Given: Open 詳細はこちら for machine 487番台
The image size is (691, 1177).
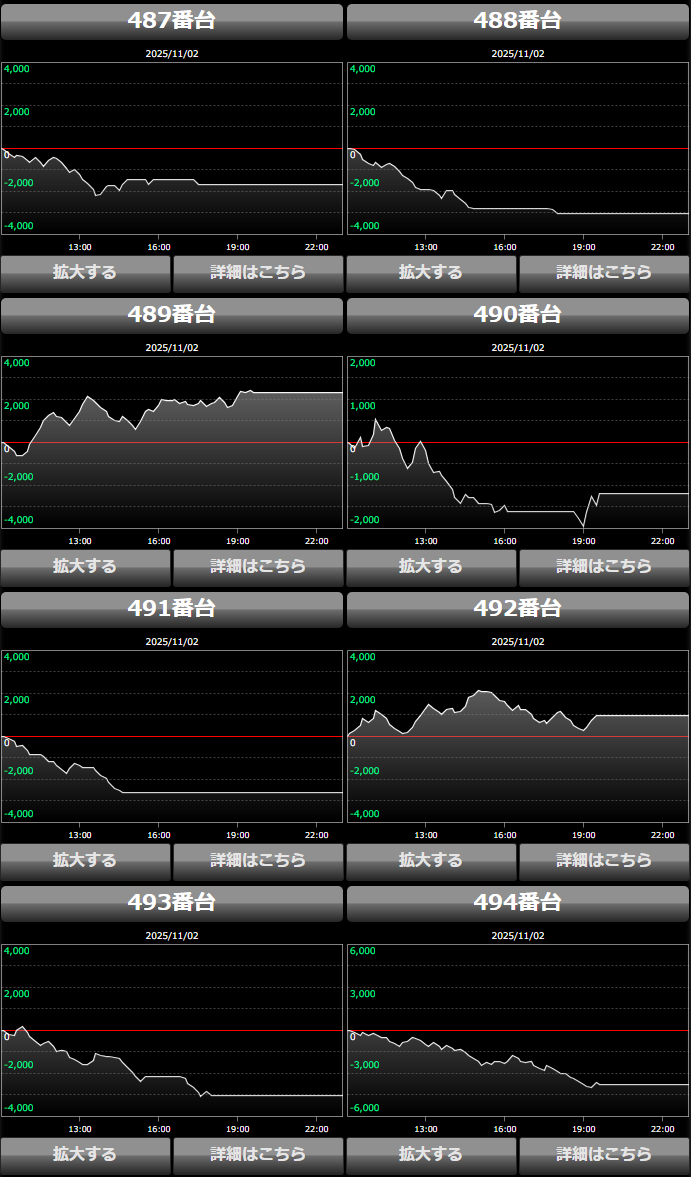Looking at the screenshot, I should [258, 272].
